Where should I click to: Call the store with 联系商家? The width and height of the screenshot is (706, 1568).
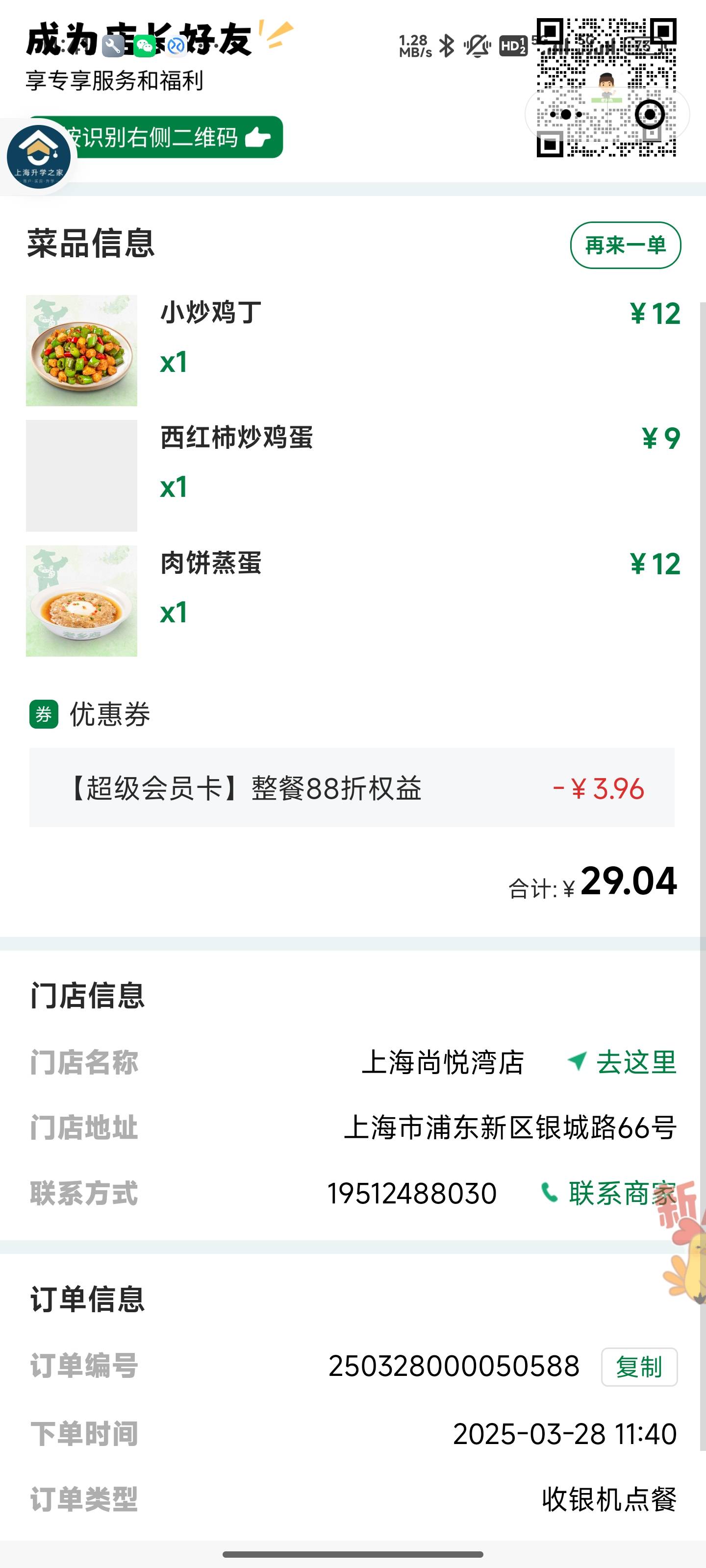point(608,1193)
